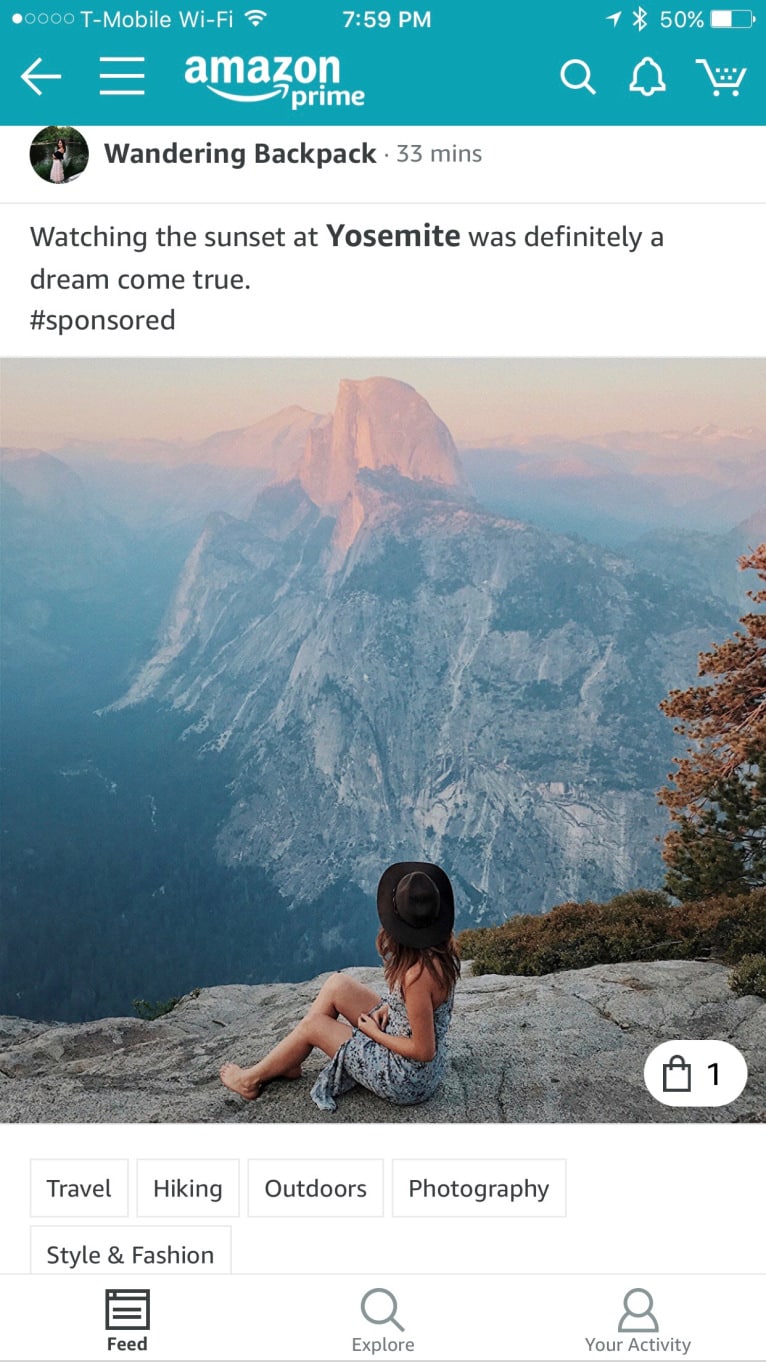Open the Wandering Backpack profile name
The image size is (766, 1362).
click(x=240, y=154)
